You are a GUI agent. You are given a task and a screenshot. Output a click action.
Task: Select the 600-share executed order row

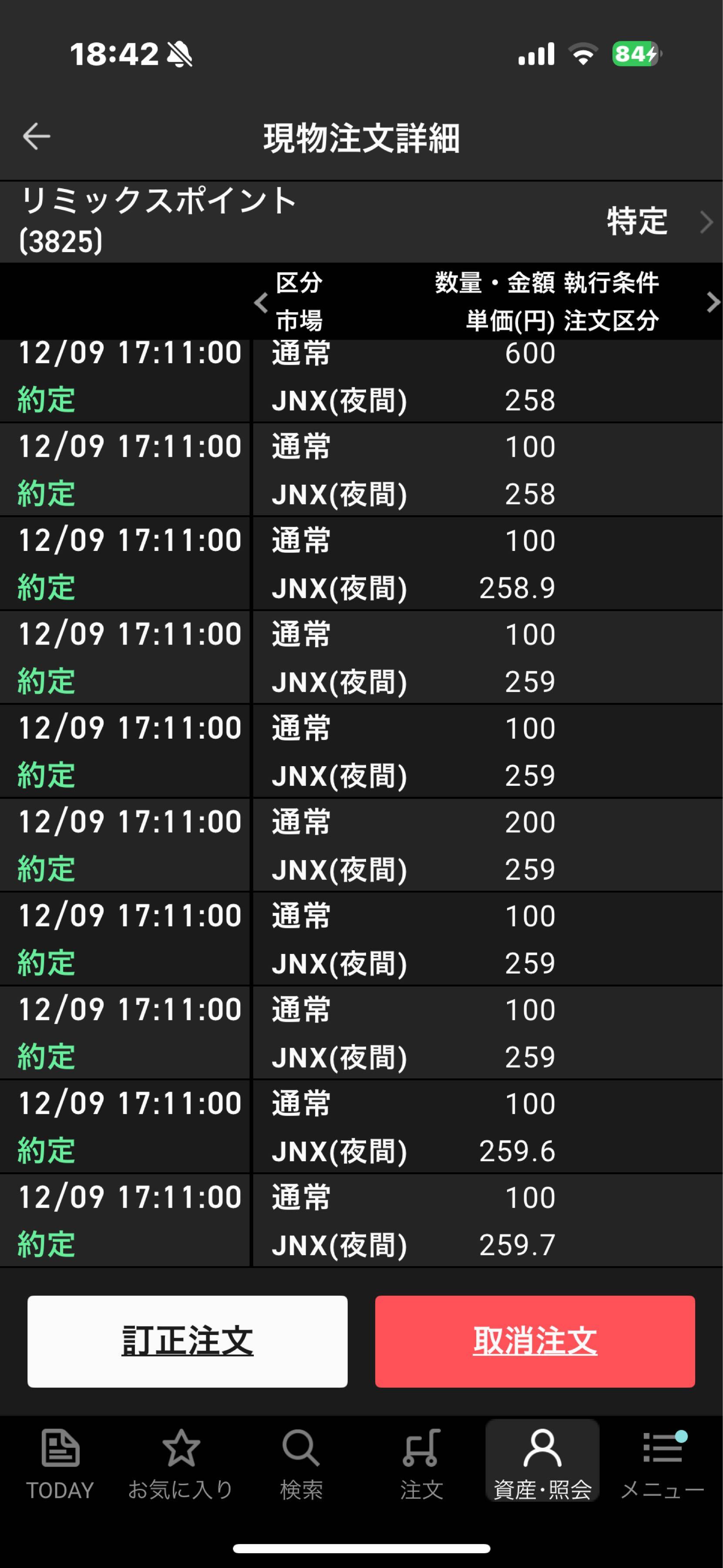point(361,376)
